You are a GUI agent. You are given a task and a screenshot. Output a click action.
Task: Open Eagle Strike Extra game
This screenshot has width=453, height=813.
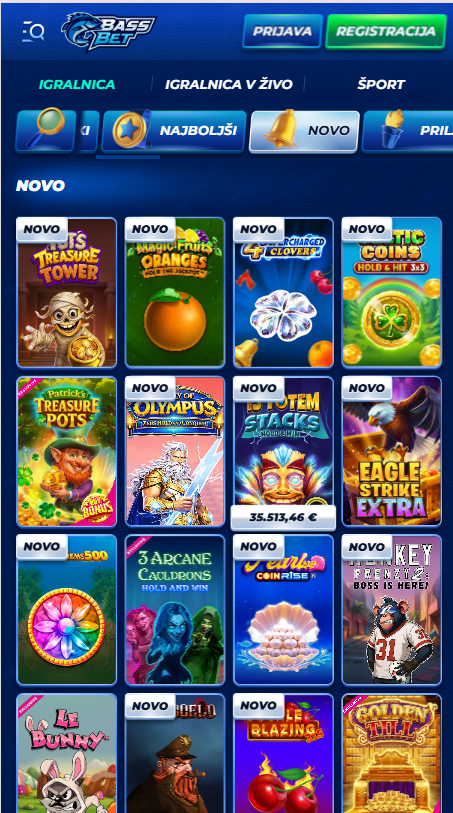point(392,452)
